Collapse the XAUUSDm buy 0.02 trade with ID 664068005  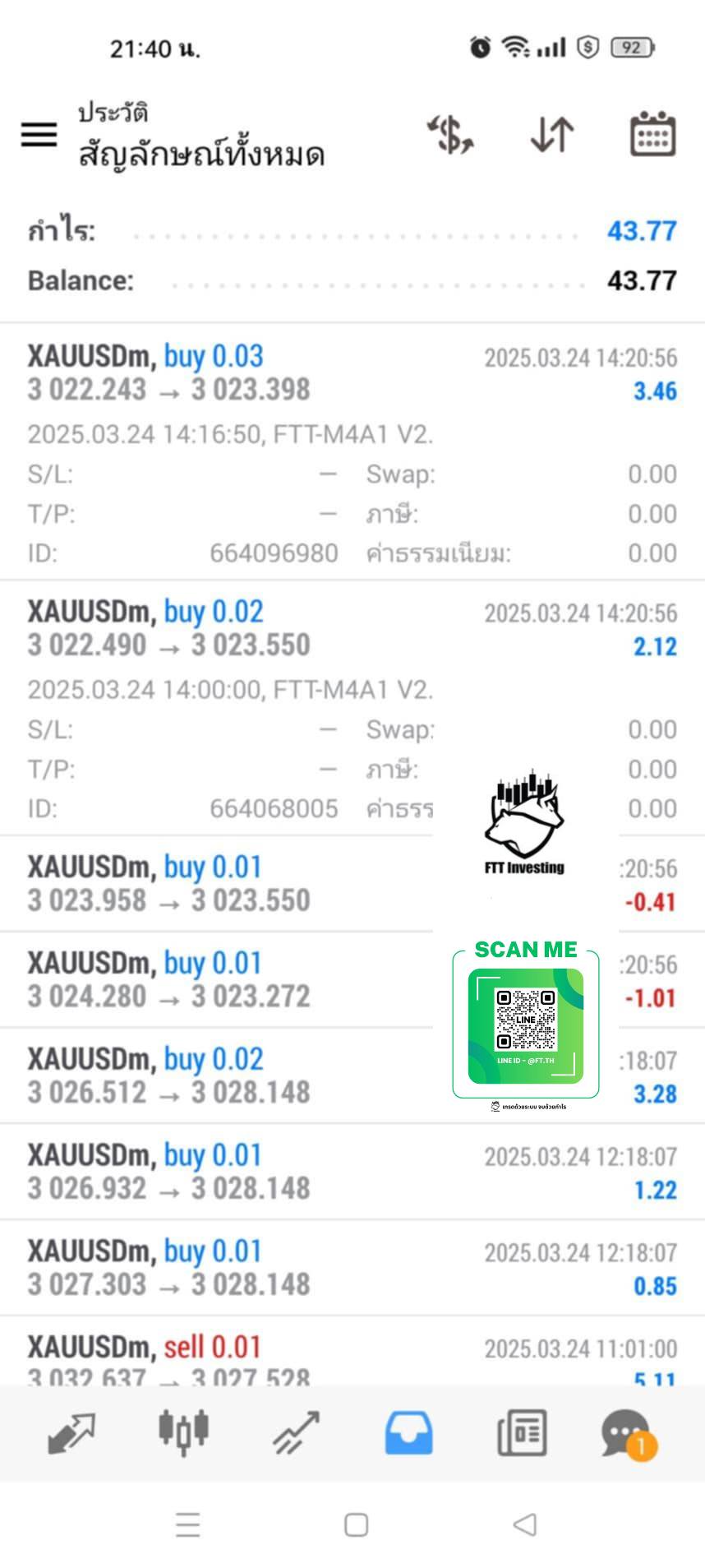click(352, 708)
